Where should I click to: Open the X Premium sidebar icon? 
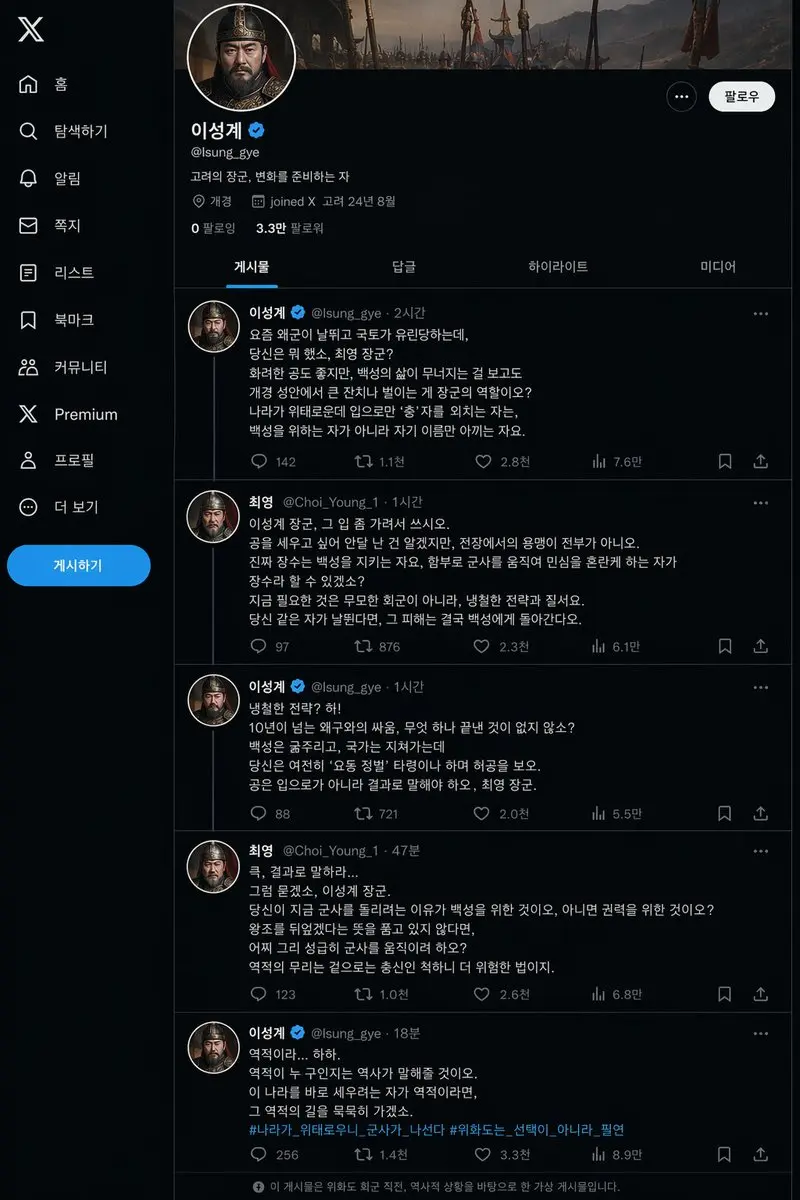tap(30, 414)
